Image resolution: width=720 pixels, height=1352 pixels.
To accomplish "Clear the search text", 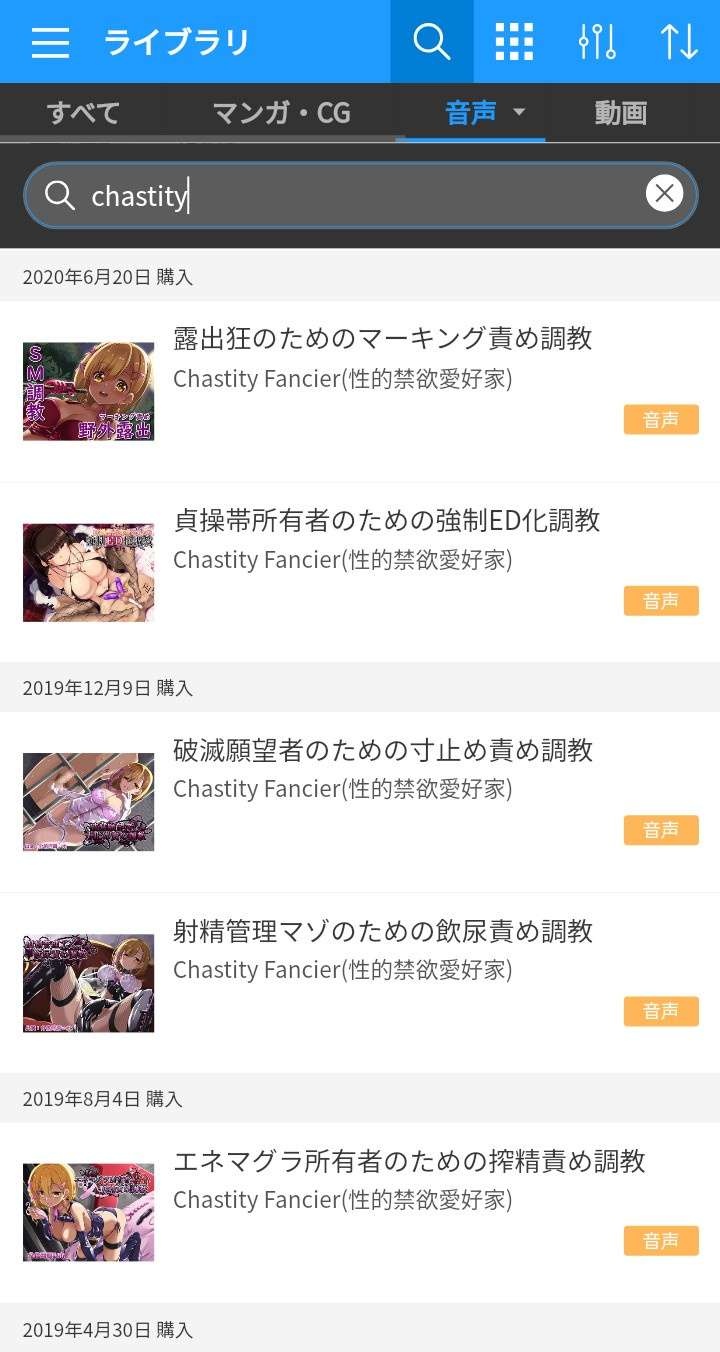I will coord(664,193).
